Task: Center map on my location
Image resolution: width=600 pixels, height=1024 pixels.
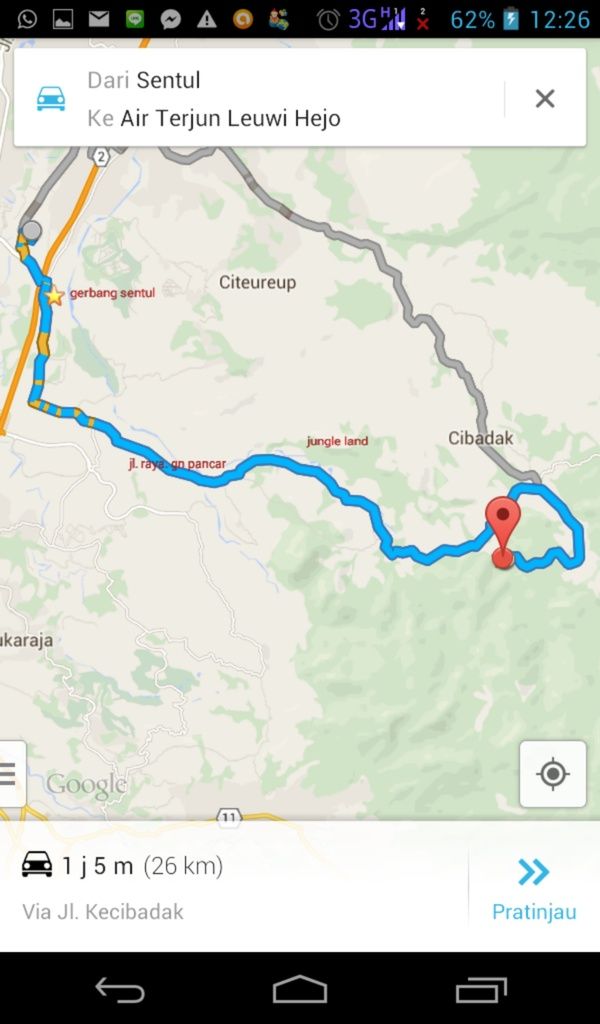Action: pos(553,774)
